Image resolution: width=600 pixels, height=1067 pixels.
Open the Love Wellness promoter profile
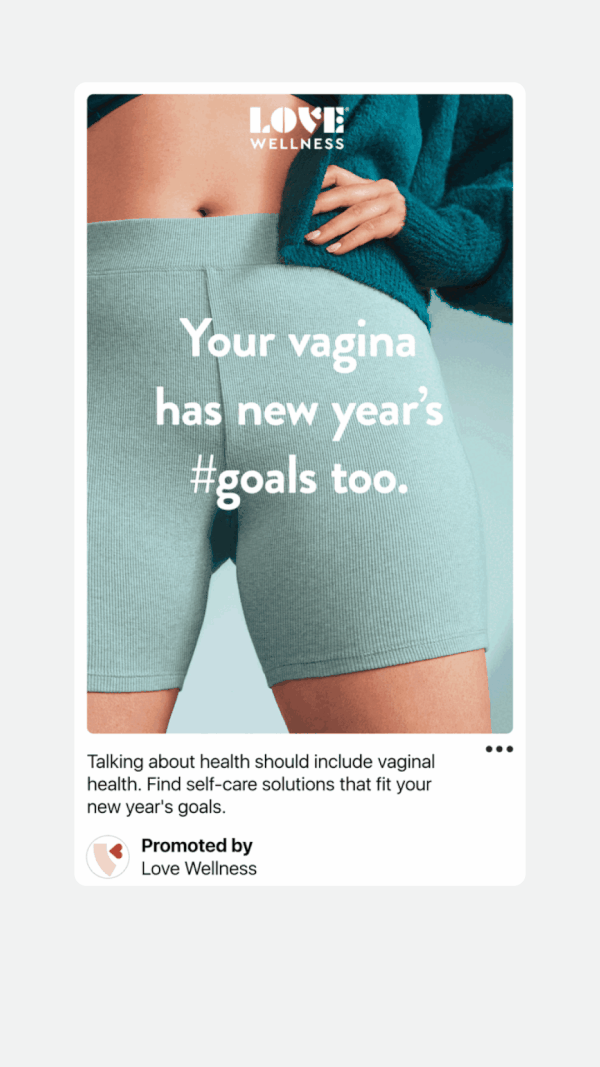107,857
